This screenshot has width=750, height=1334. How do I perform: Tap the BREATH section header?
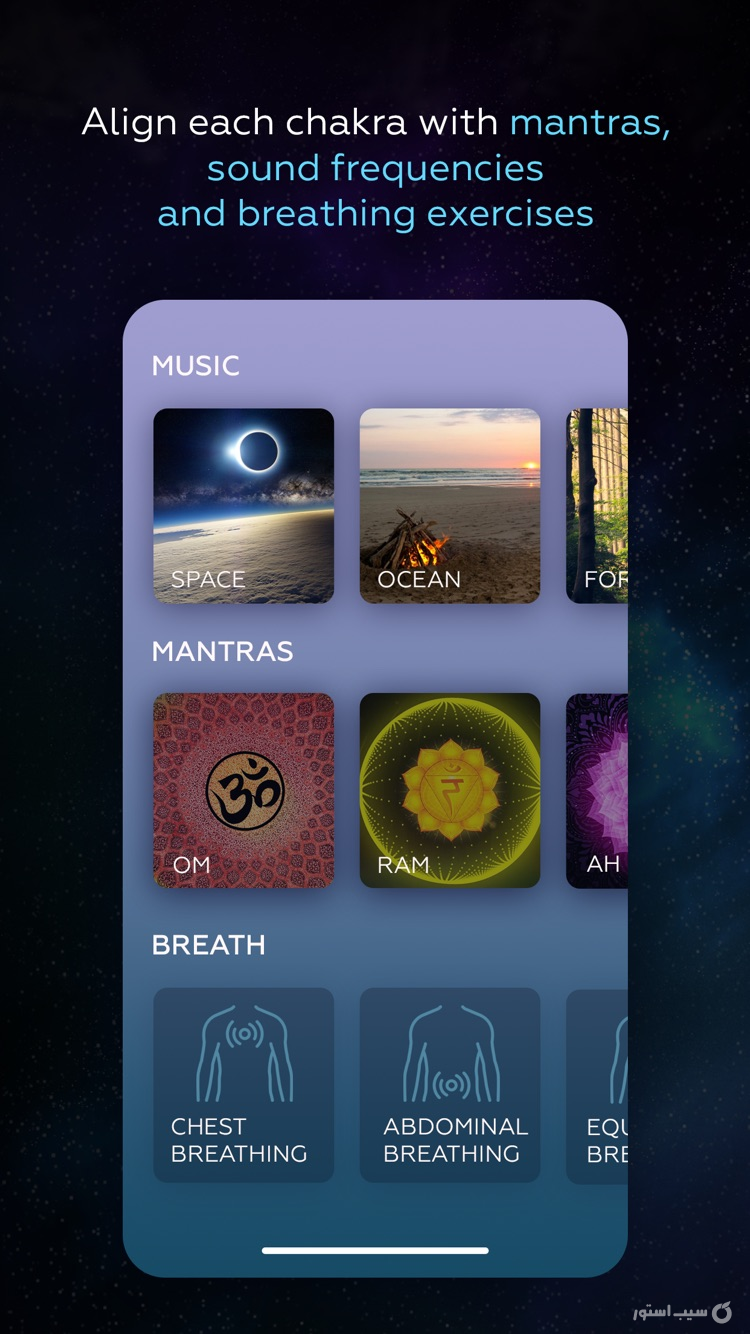[x=209, y=944]
